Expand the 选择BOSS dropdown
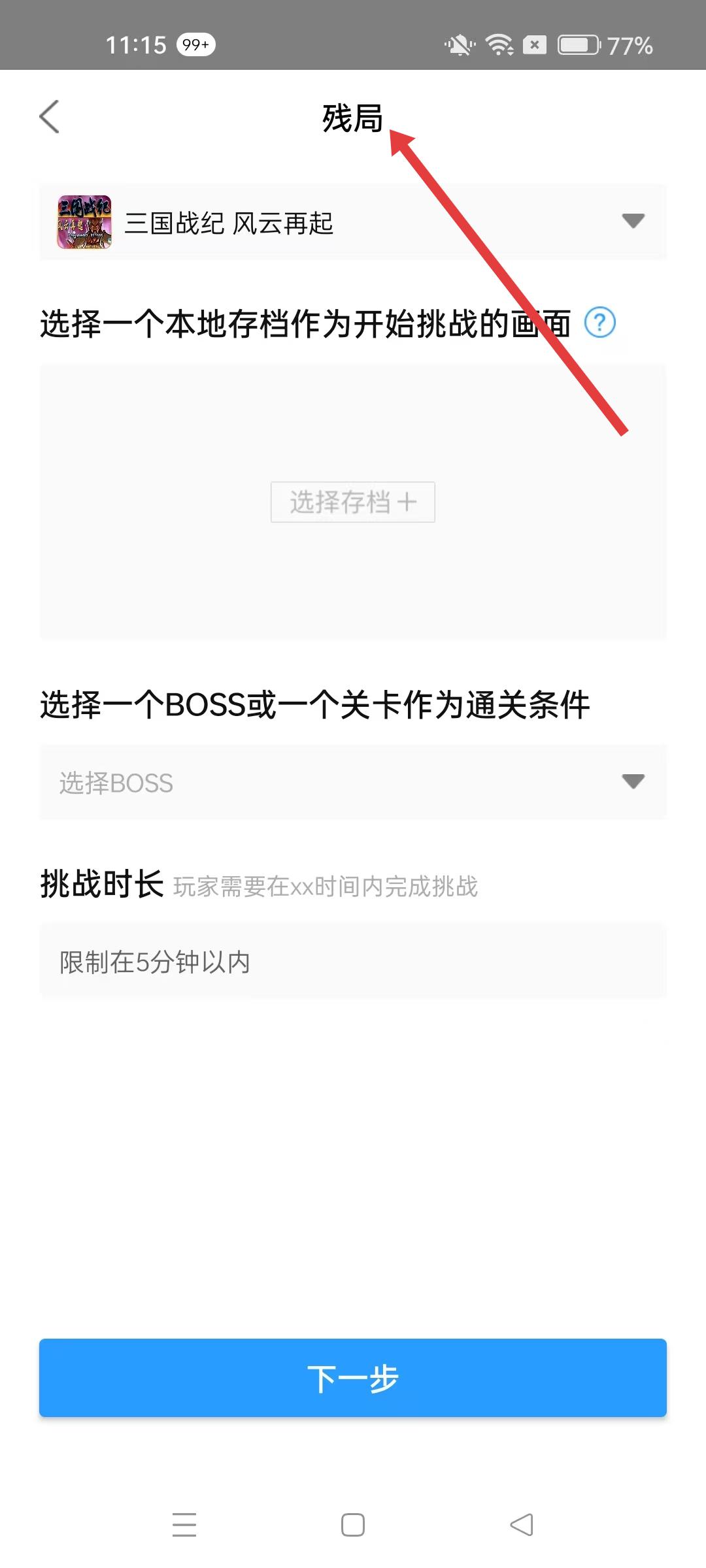Screen dimensions: 706x1568 click(x=353, y=782)
